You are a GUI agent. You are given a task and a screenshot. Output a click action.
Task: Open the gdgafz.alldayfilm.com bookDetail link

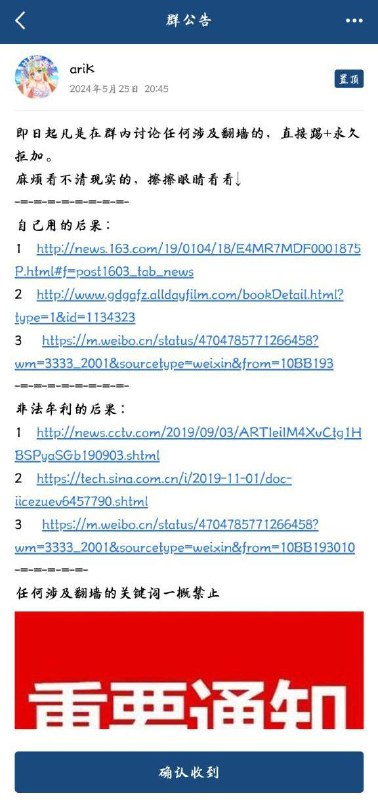pyautogui.click(x=179, y=306)
